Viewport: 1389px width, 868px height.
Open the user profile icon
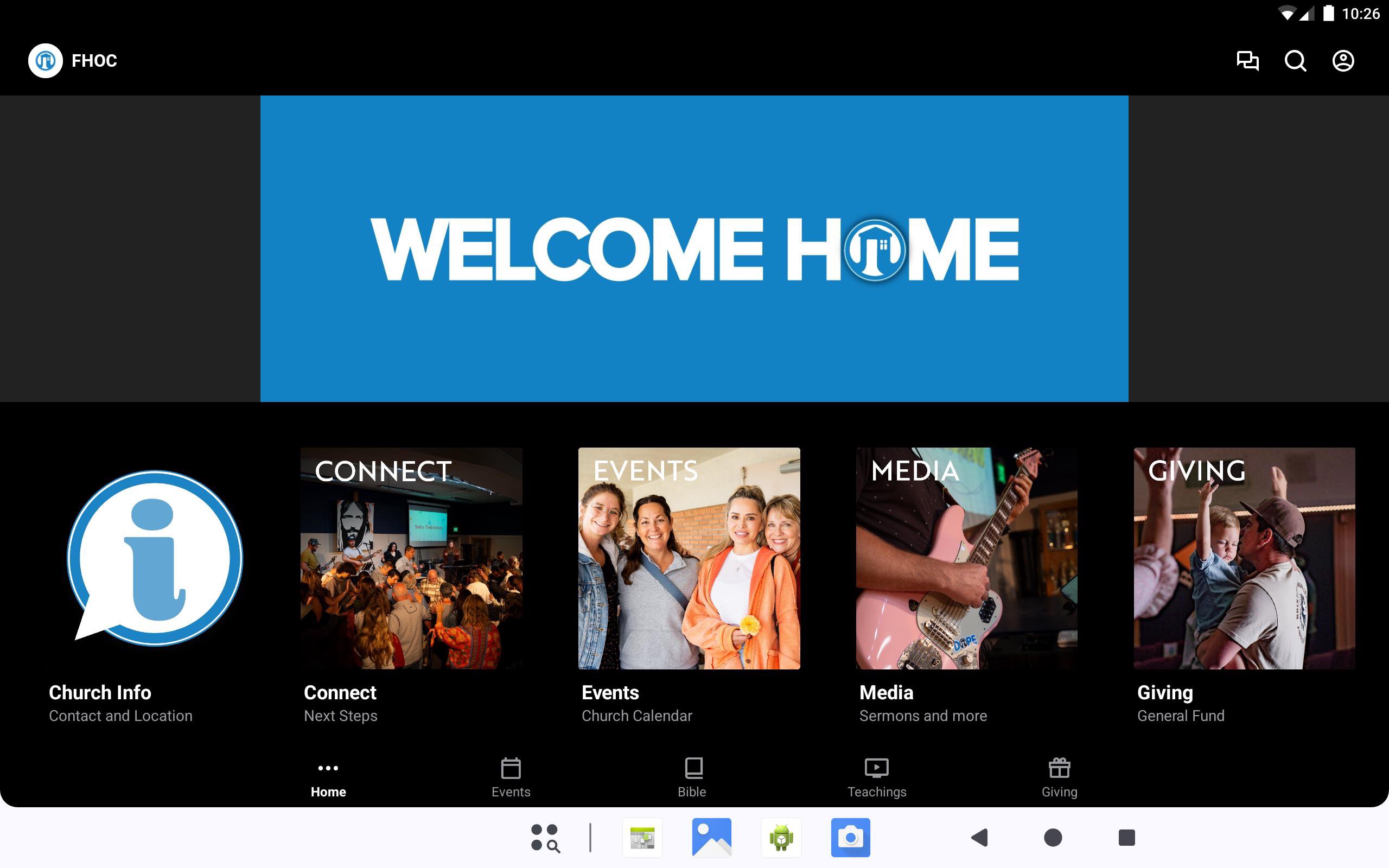(x=1342, y=61)
